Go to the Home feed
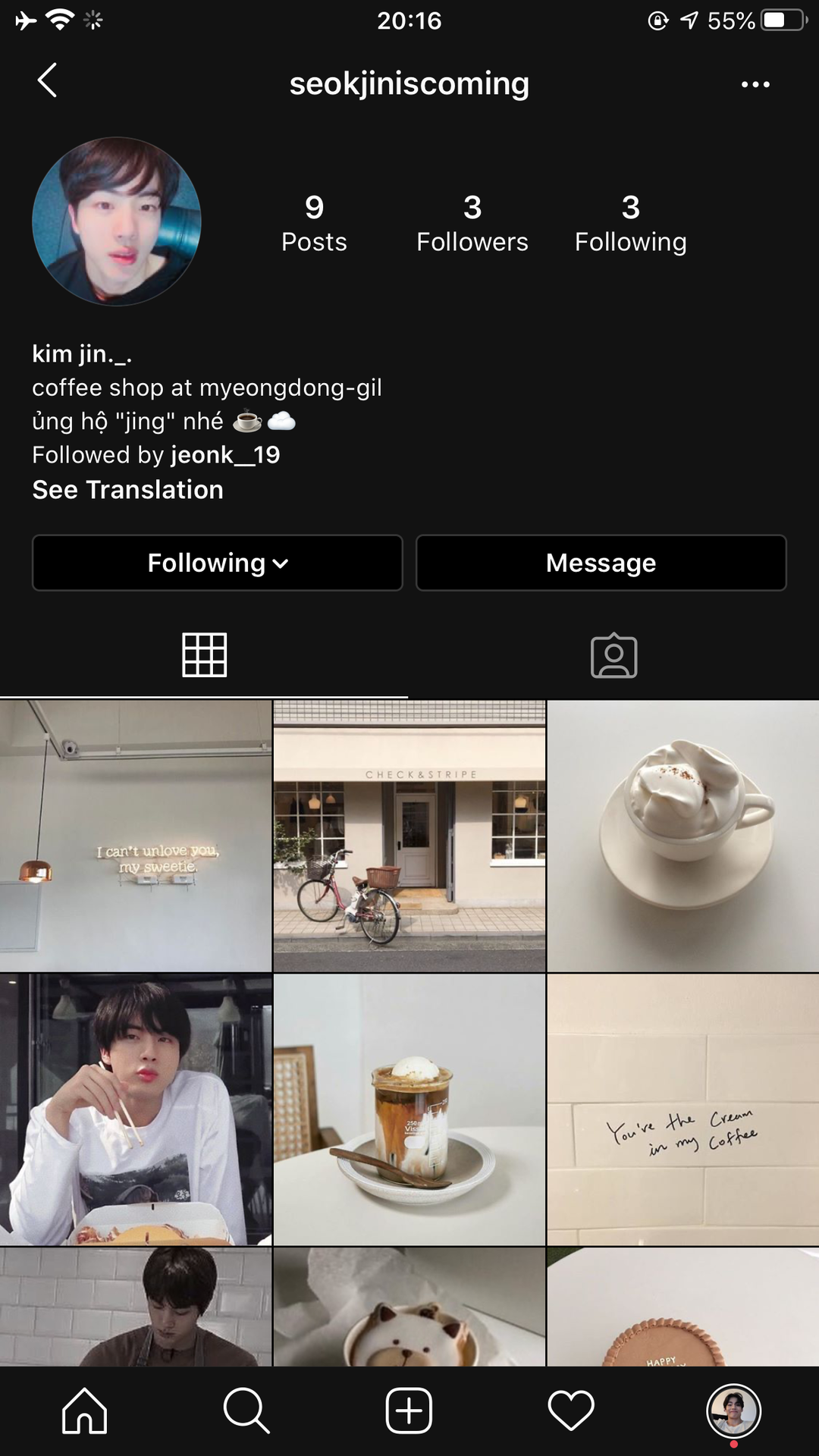 pyautogui.click(x=84, y=1410)
